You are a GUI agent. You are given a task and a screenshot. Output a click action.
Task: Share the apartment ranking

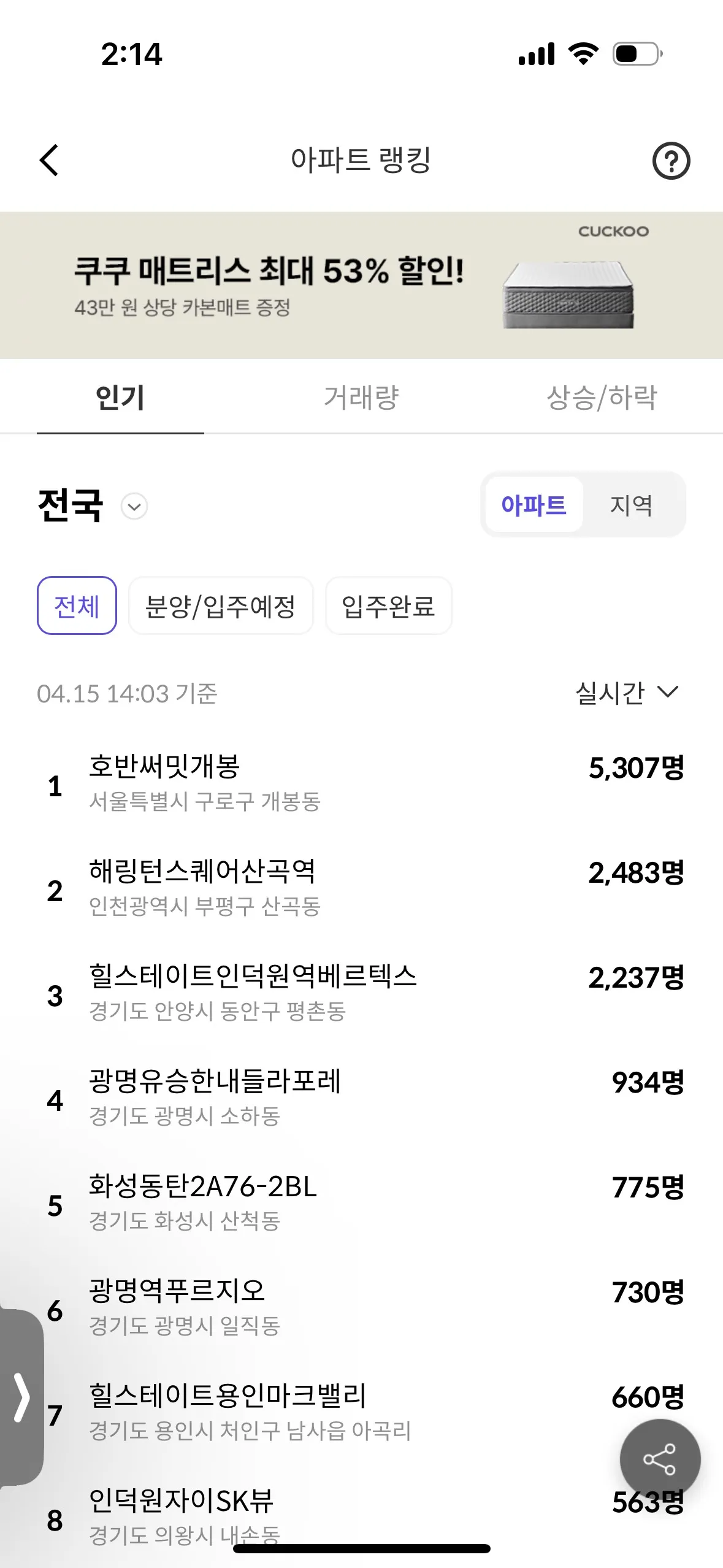coord(659,1459)
